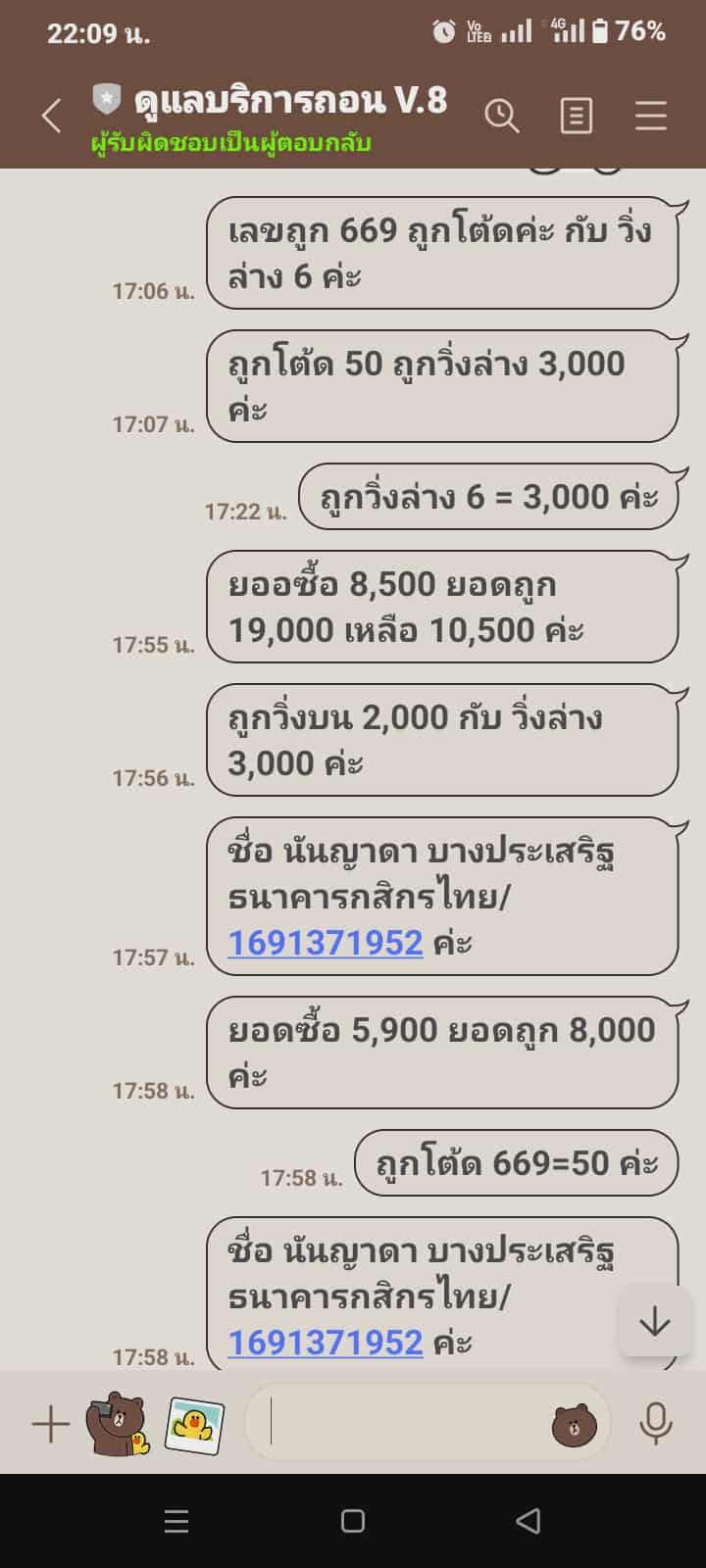This screenshot has width=706, height=1568.
Task: Go back from the chat
Action: [51, 116]
